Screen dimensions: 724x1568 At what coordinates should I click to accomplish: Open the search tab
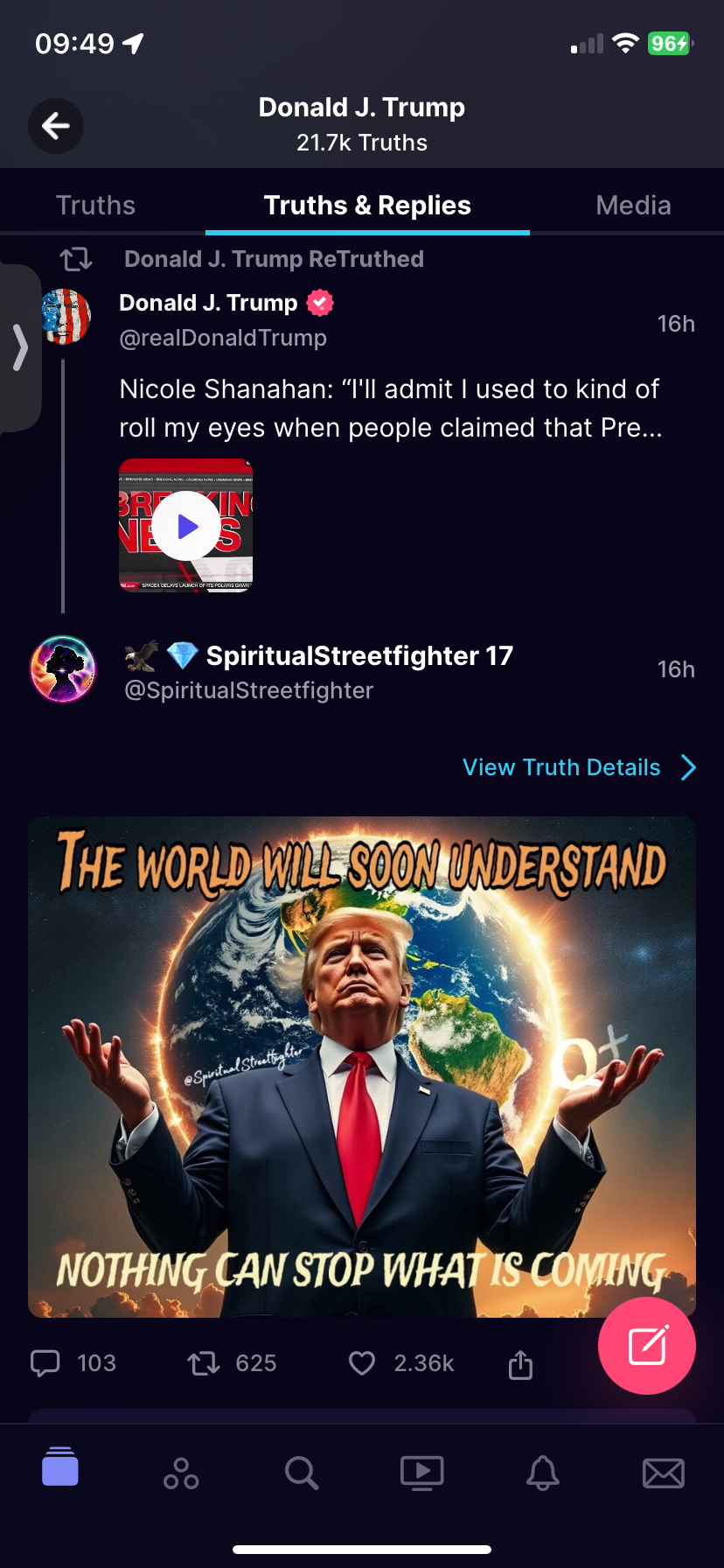pyautogui.click(x=302, y=1473)
